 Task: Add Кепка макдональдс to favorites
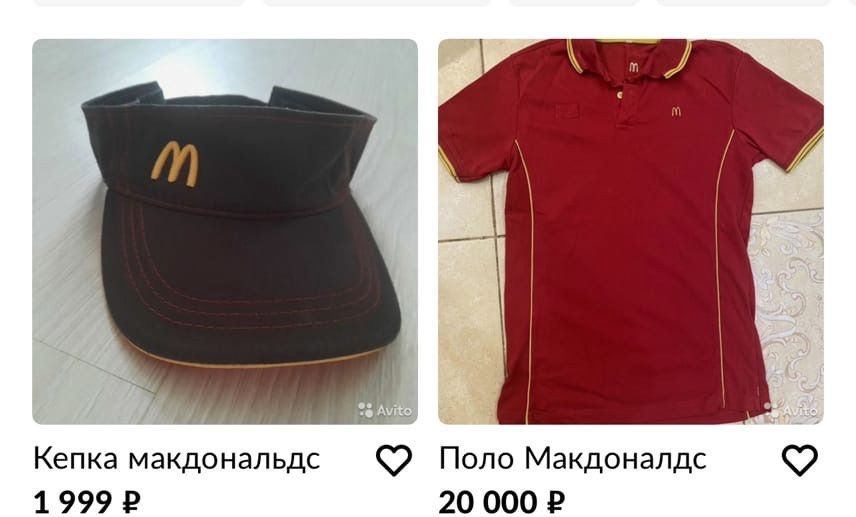(x=394, y=460)
